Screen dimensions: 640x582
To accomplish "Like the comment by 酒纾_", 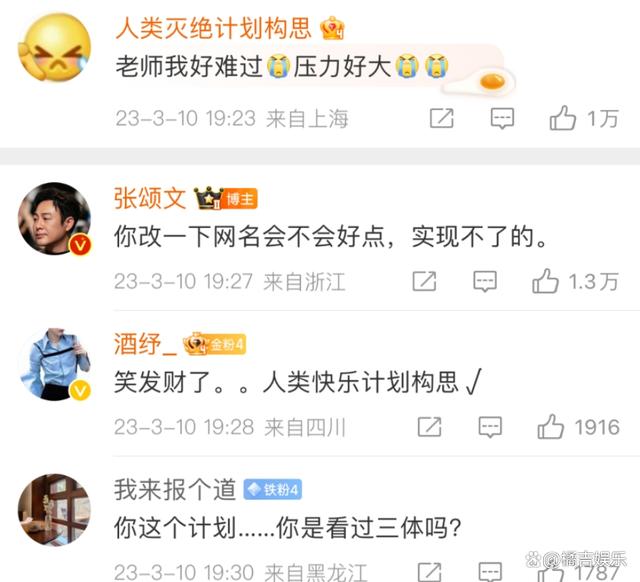I will [551, 428].
